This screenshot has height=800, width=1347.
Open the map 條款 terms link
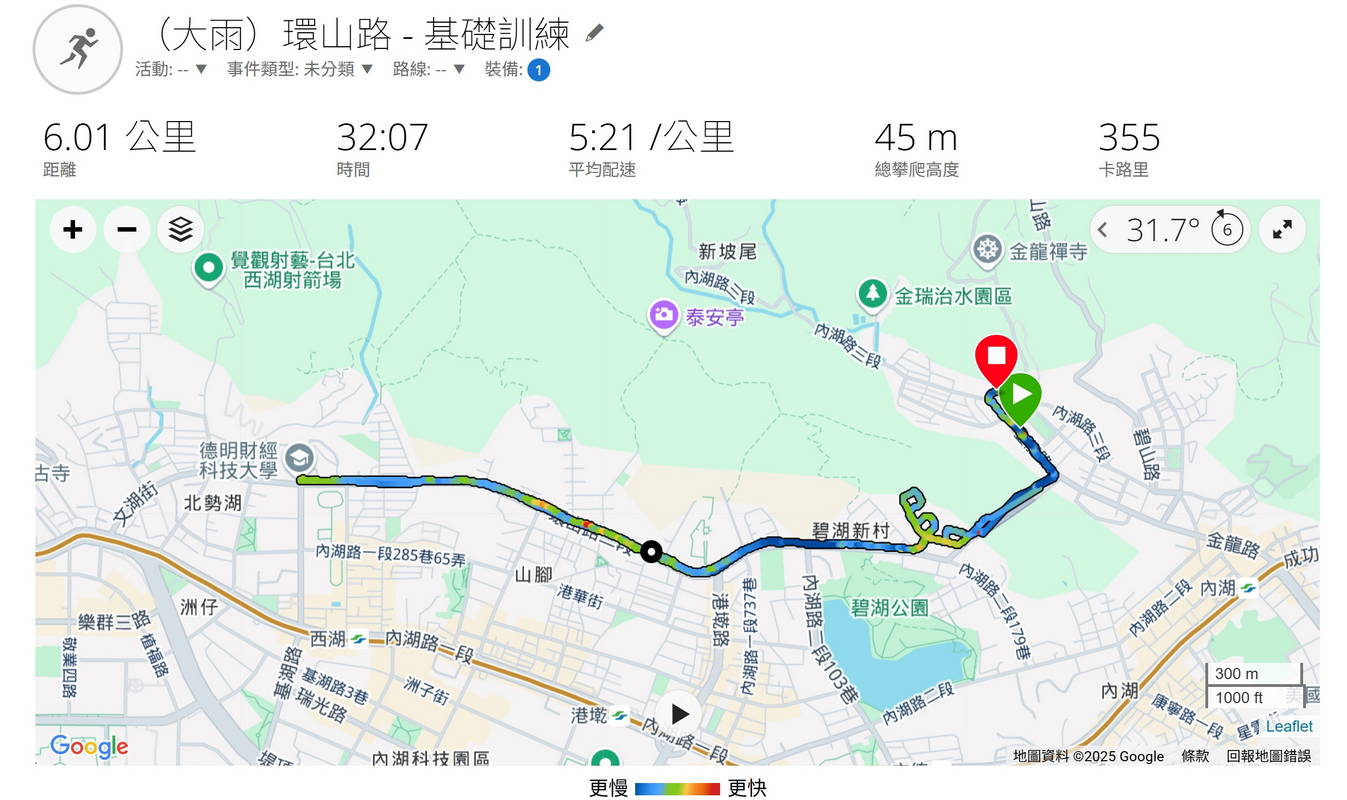1195,756
